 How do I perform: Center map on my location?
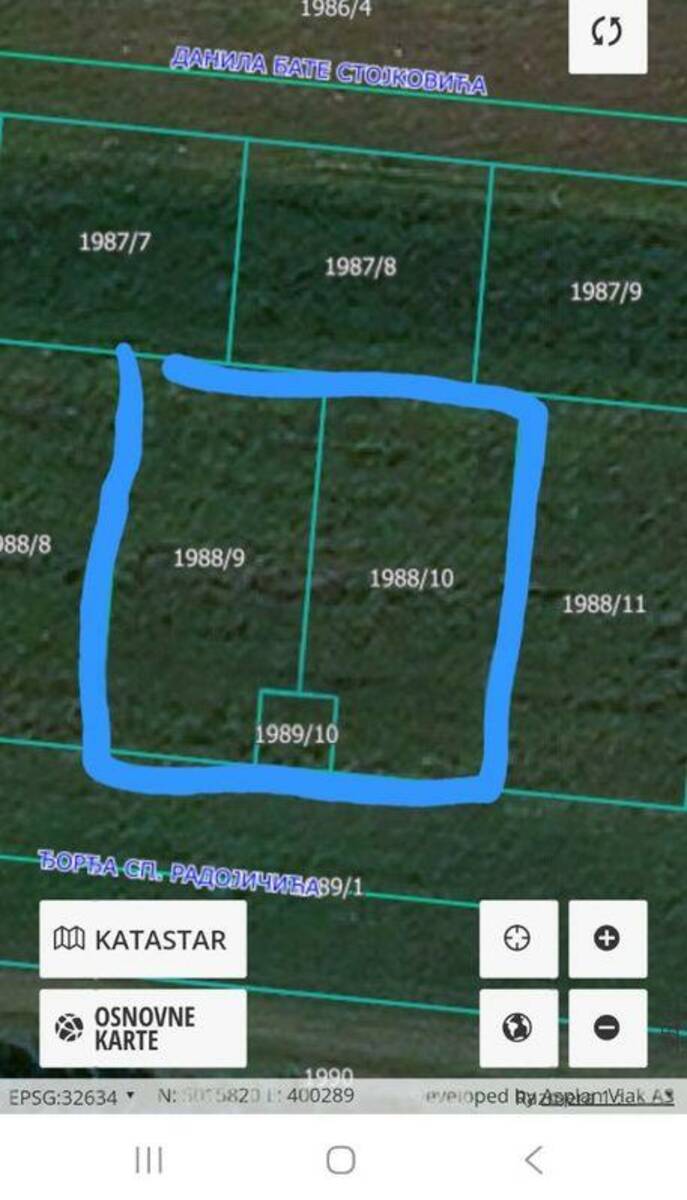point(518,939)
